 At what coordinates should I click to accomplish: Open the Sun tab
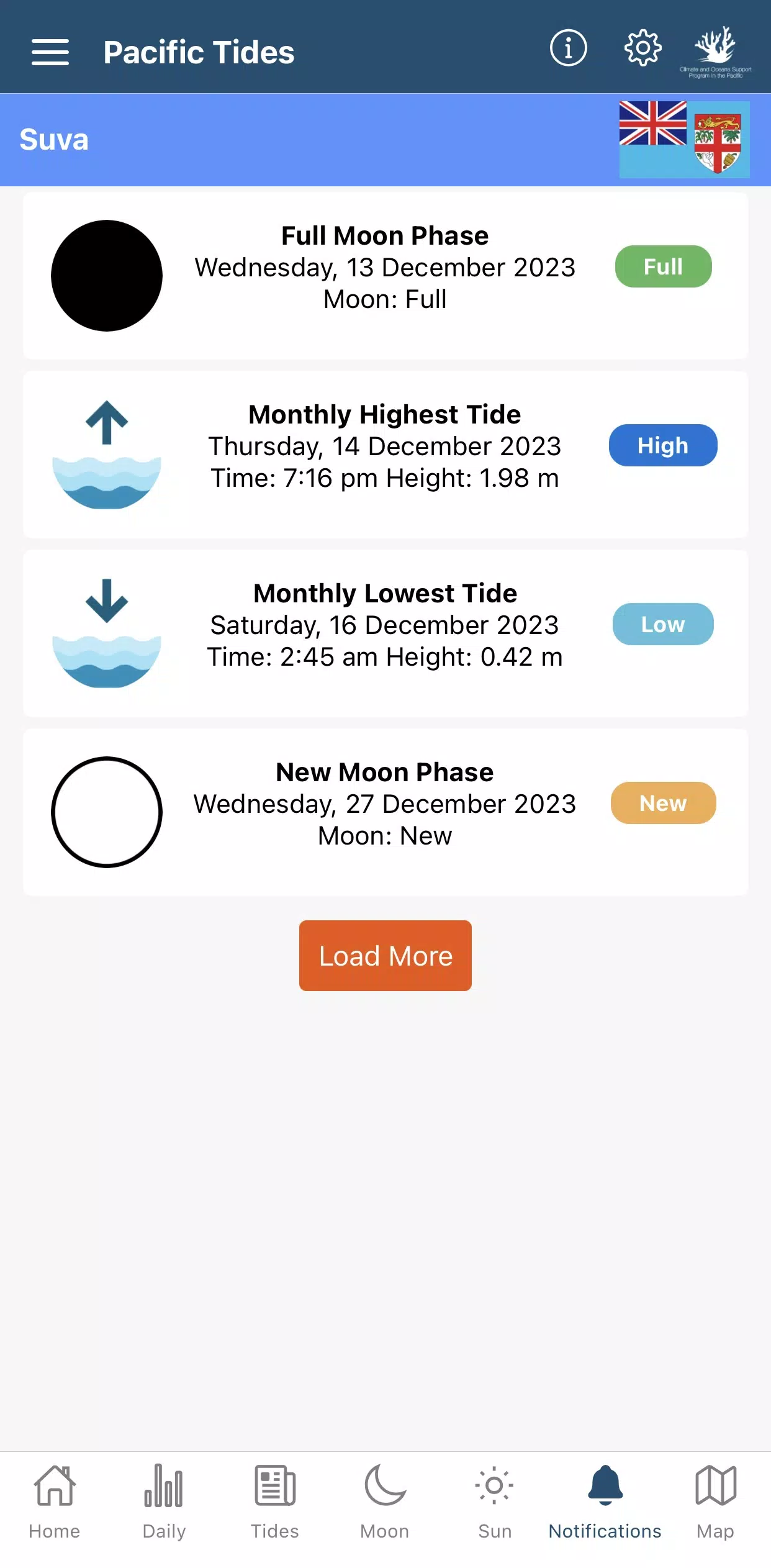(x=495, y=1502)
